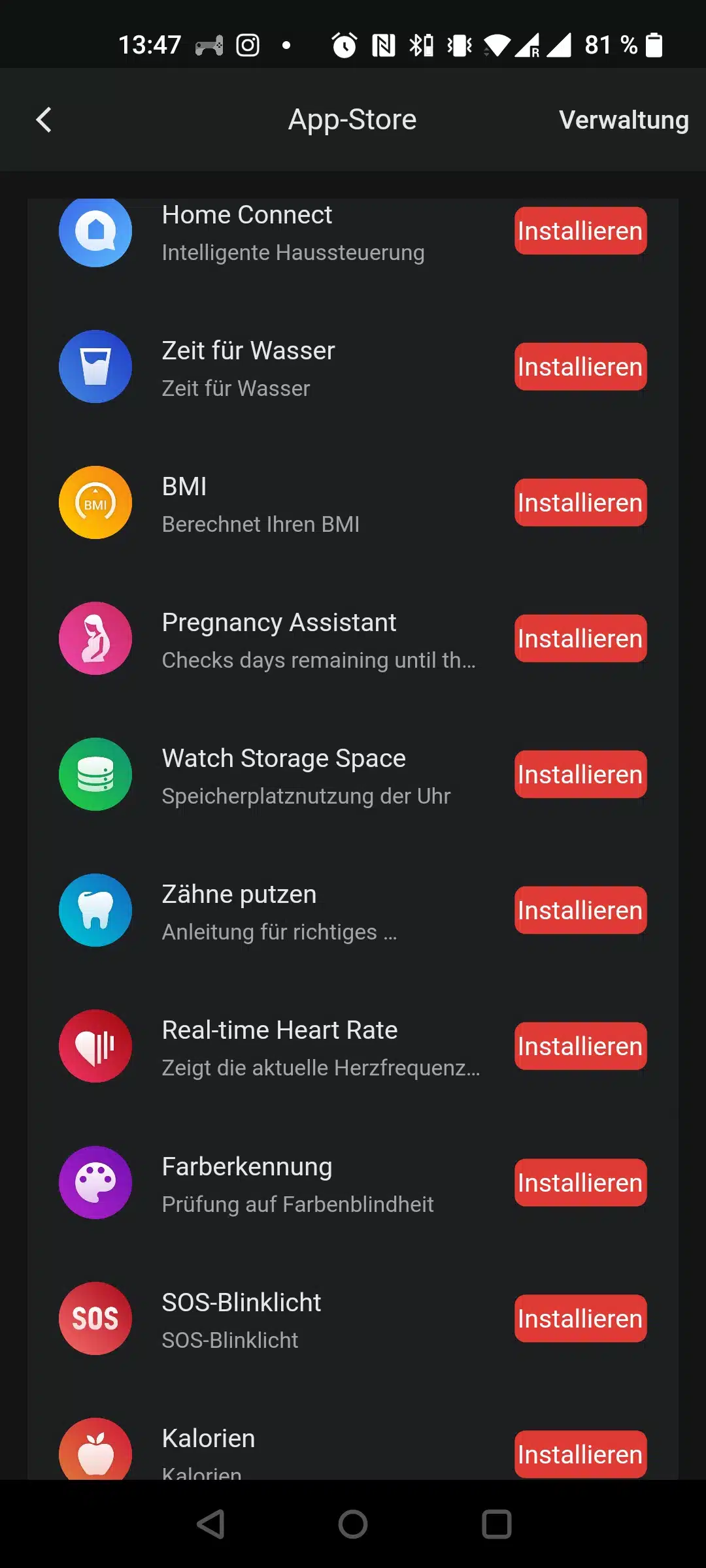Go back from the App-Store
706x1568 pixels.
point(43,120)
